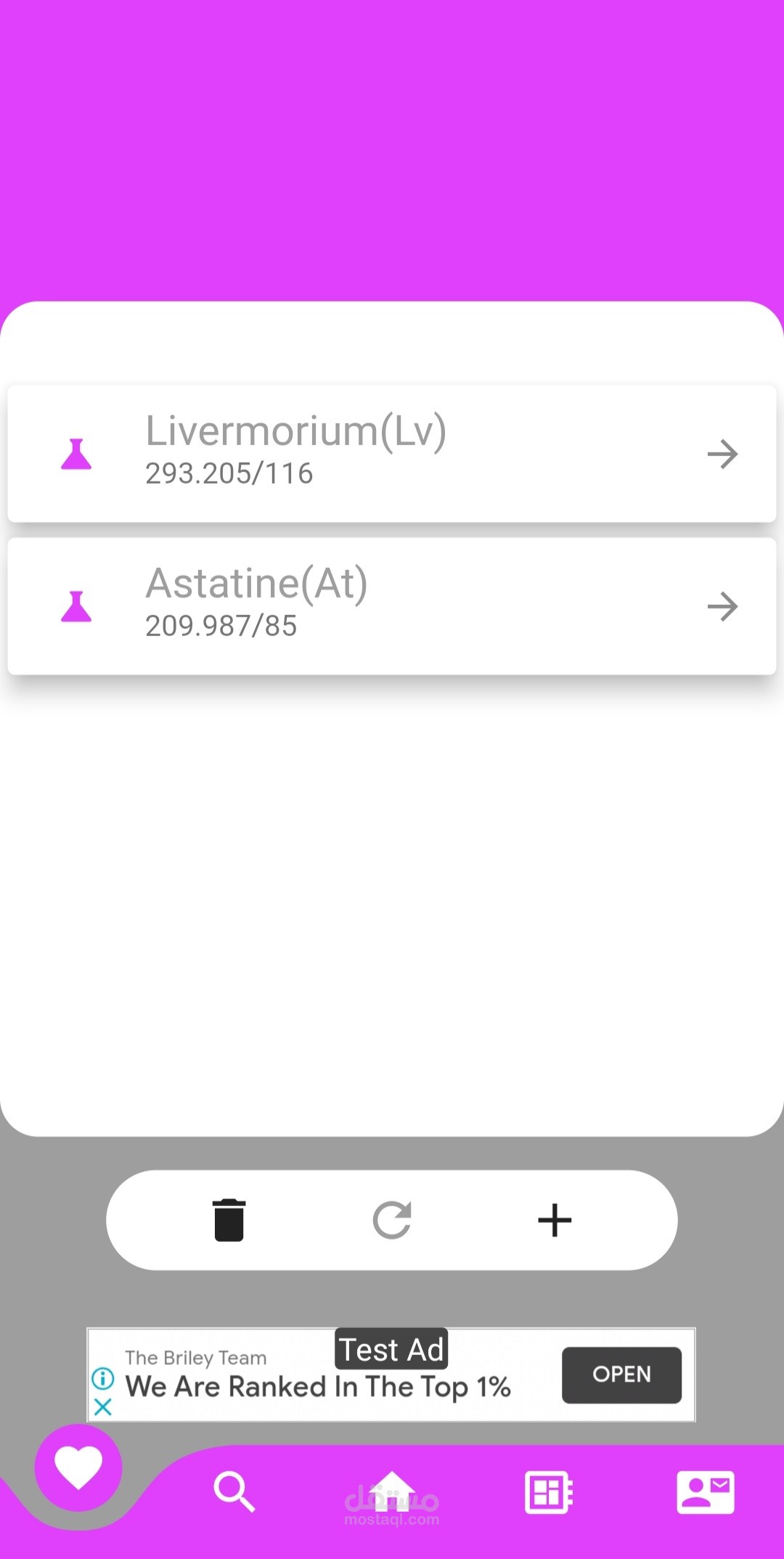Go to the home tab

tap(392, 1492)
